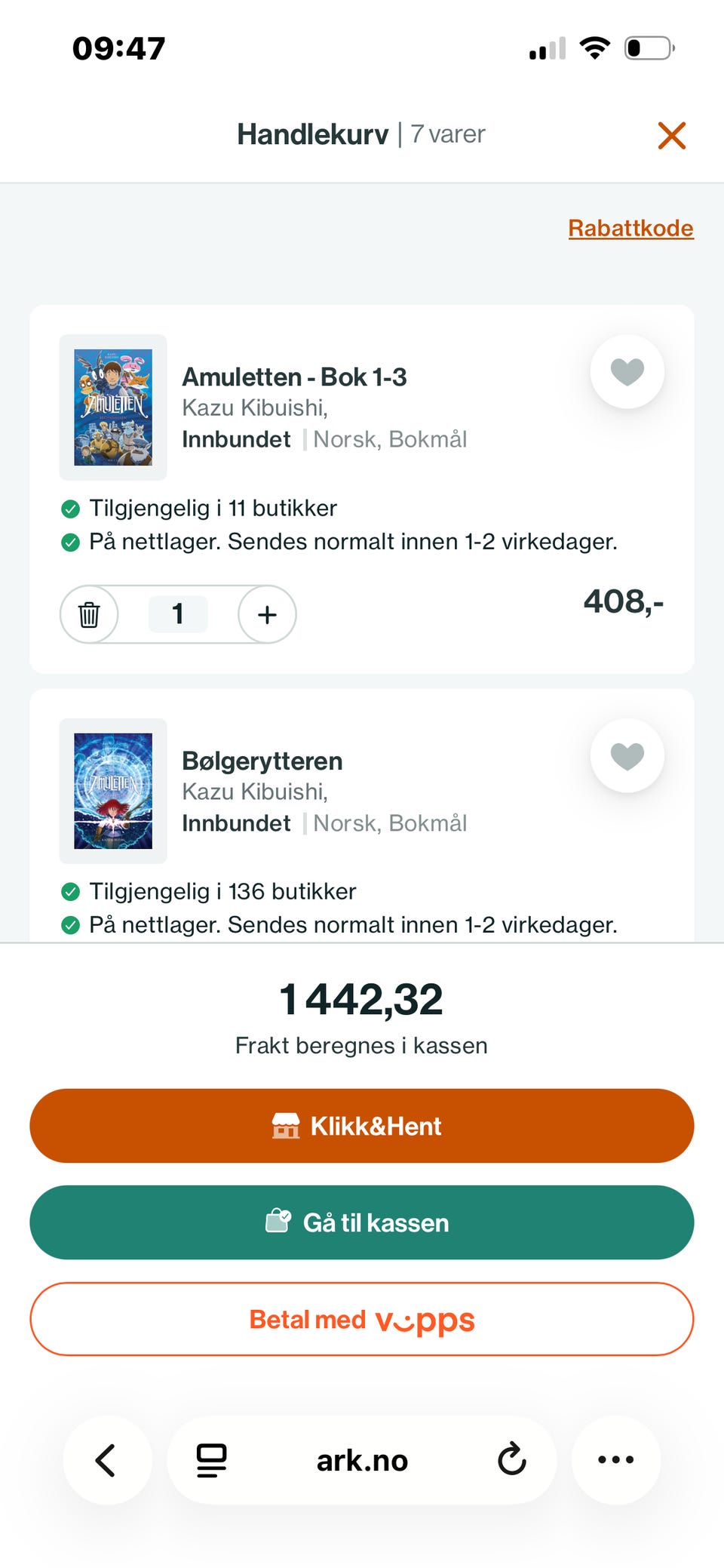The width and height of the screenshot is (724, 1568).
Task: Open the Amuletten - Bok 1-3 cover thumbnail
Action: tap(112, 406)
